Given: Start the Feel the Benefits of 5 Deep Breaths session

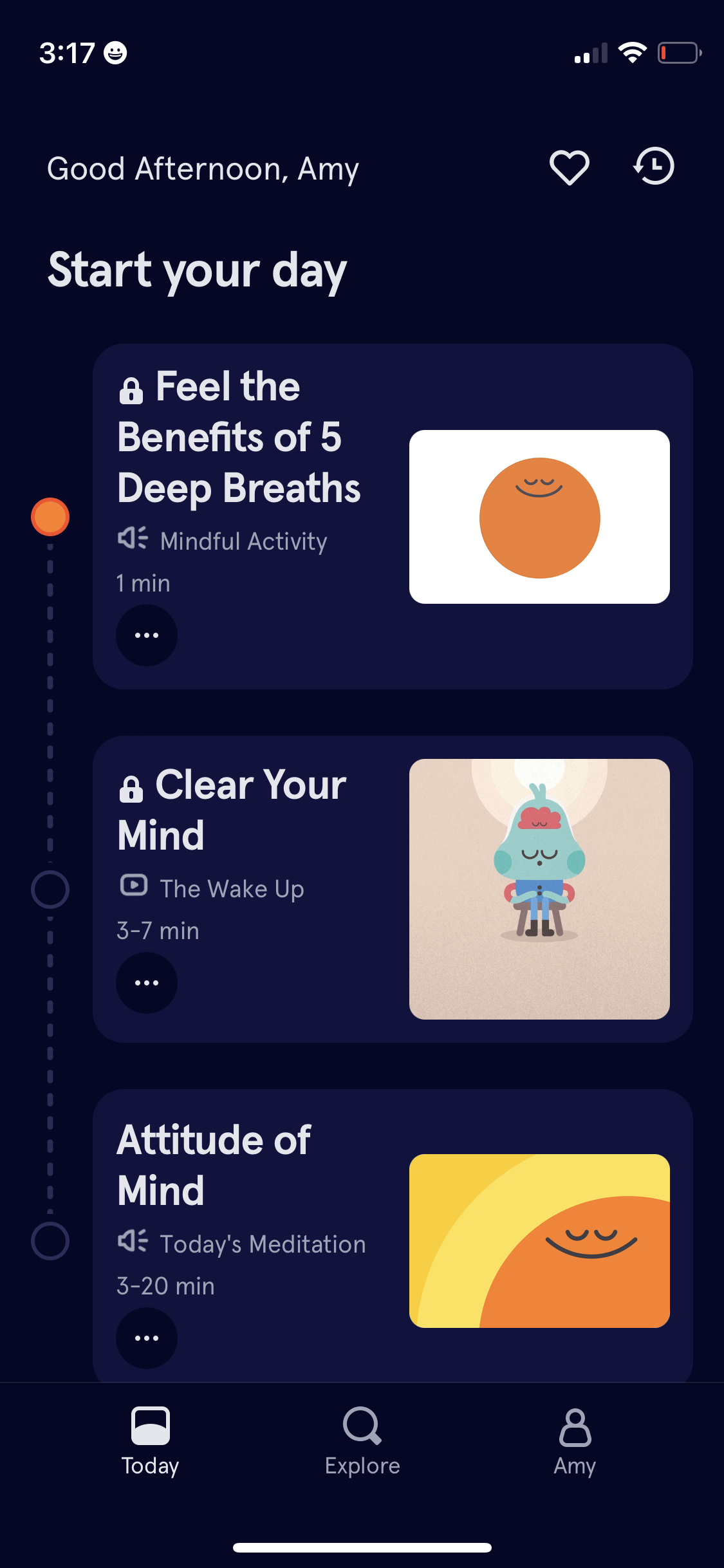Looking at the screenshot, I should 238,436.
